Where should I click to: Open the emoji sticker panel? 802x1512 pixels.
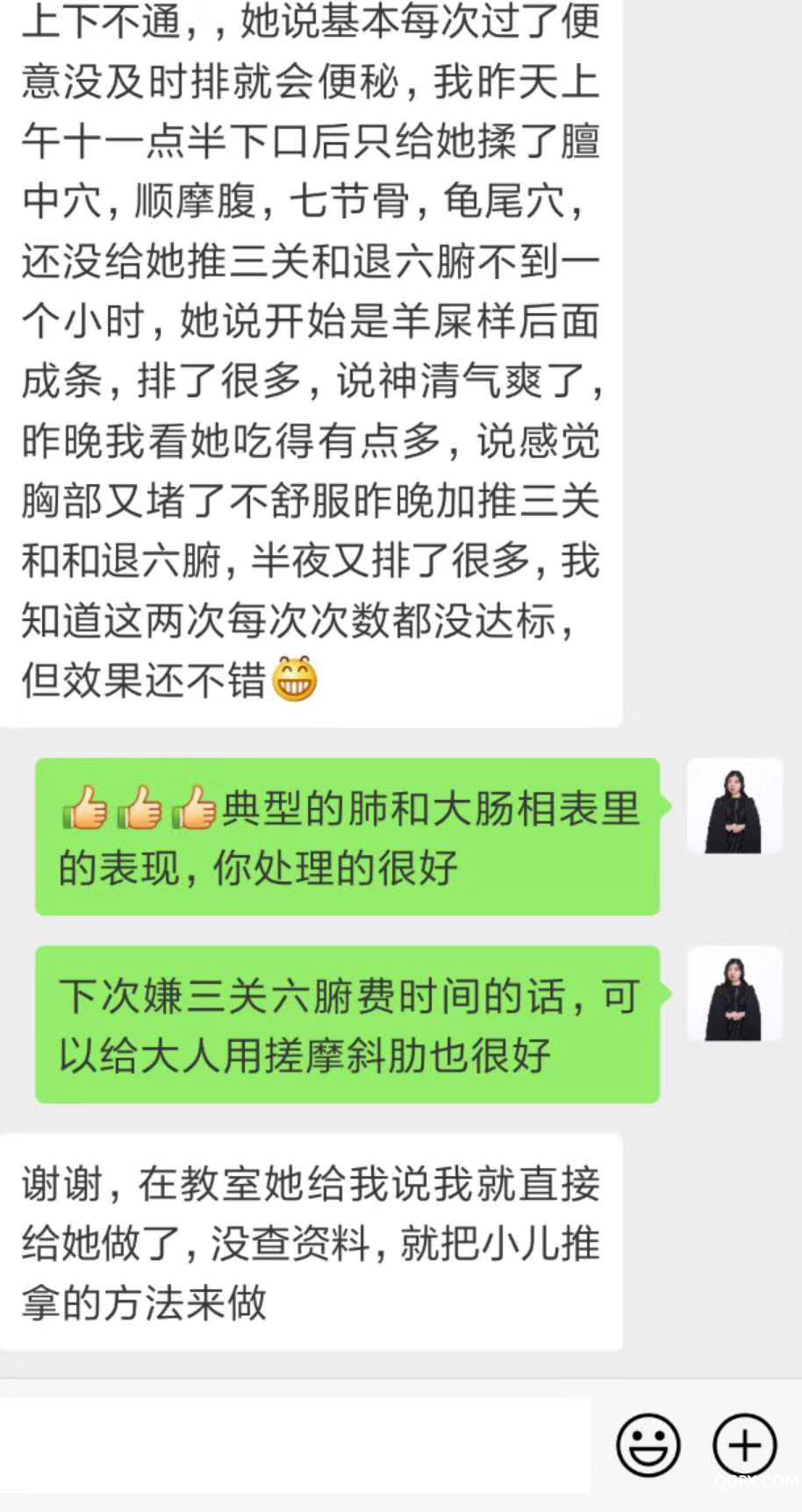coord(648,1444)
